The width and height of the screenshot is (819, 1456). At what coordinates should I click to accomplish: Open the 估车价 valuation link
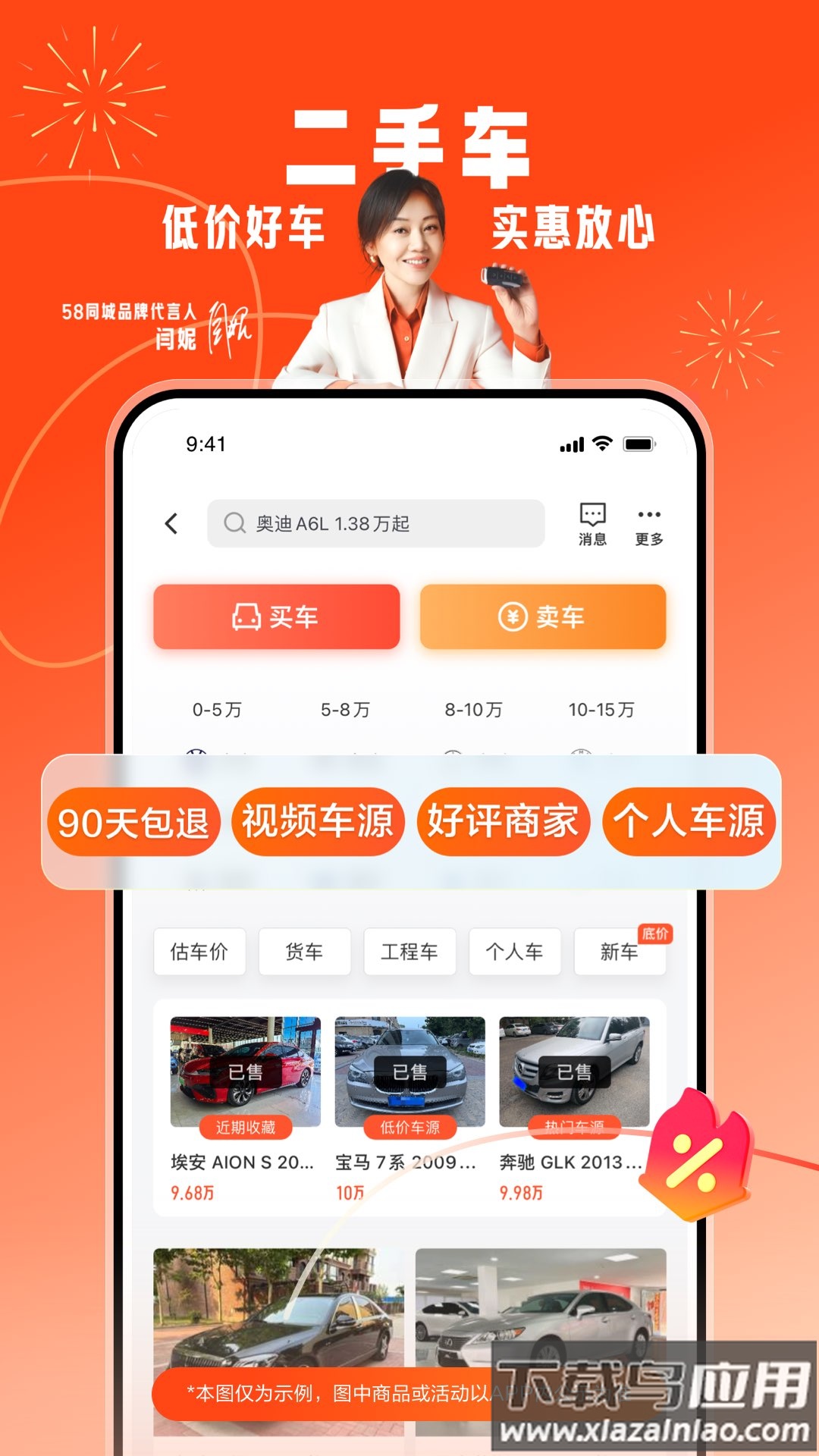[199, 952]
